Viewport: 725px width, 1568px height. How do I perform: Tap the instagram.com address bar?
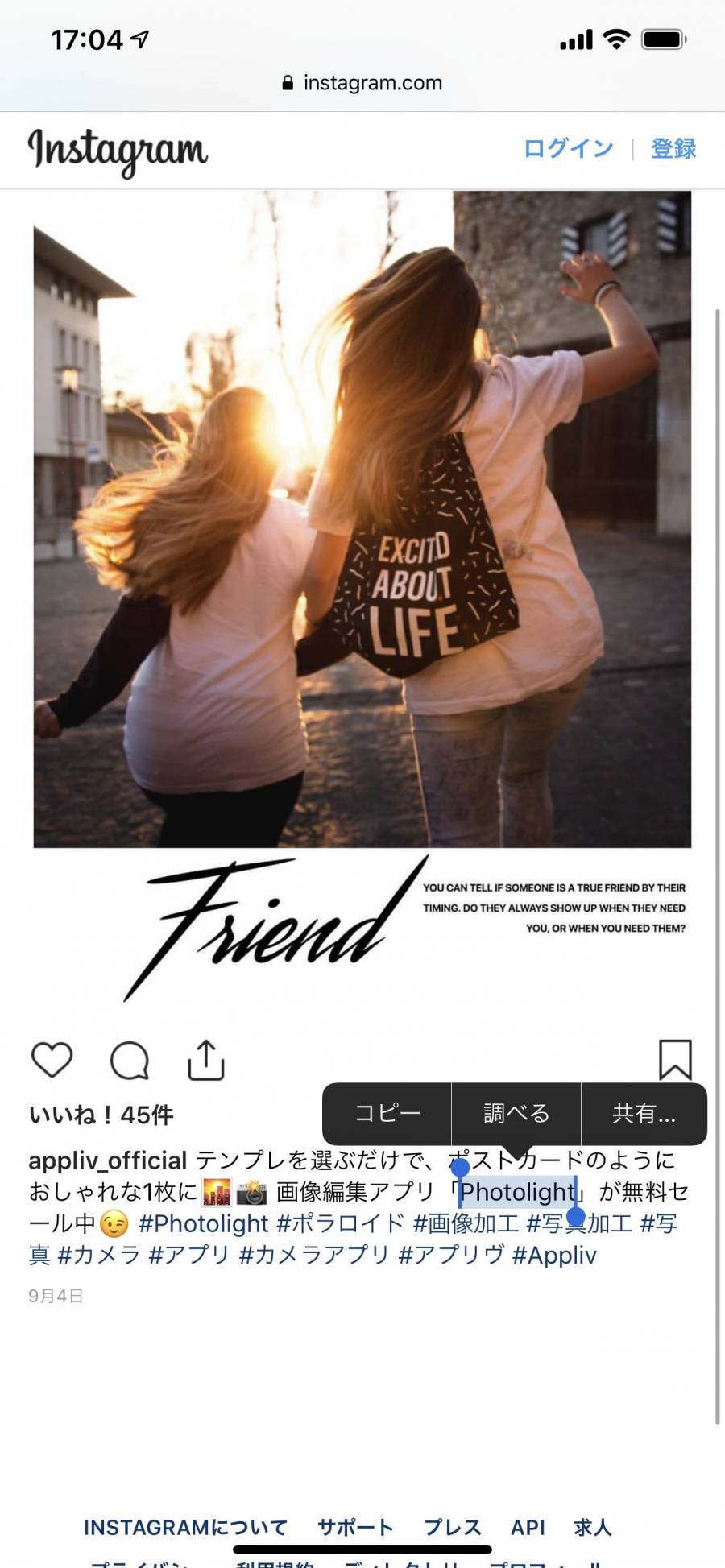coord(362,82)
